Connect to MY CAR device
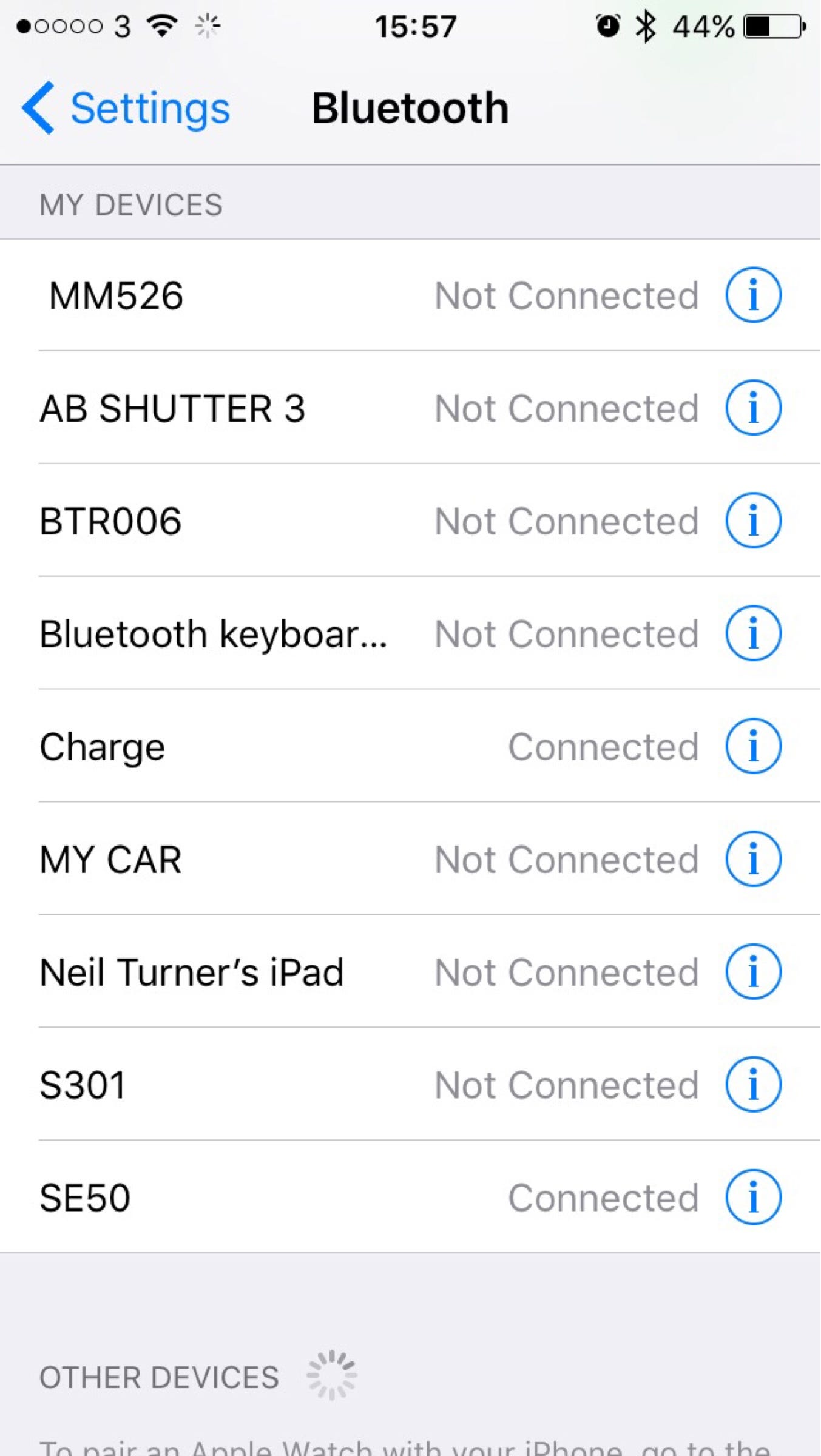The height and width of the screenshot is (1456, 821). [x=243, y=858]
